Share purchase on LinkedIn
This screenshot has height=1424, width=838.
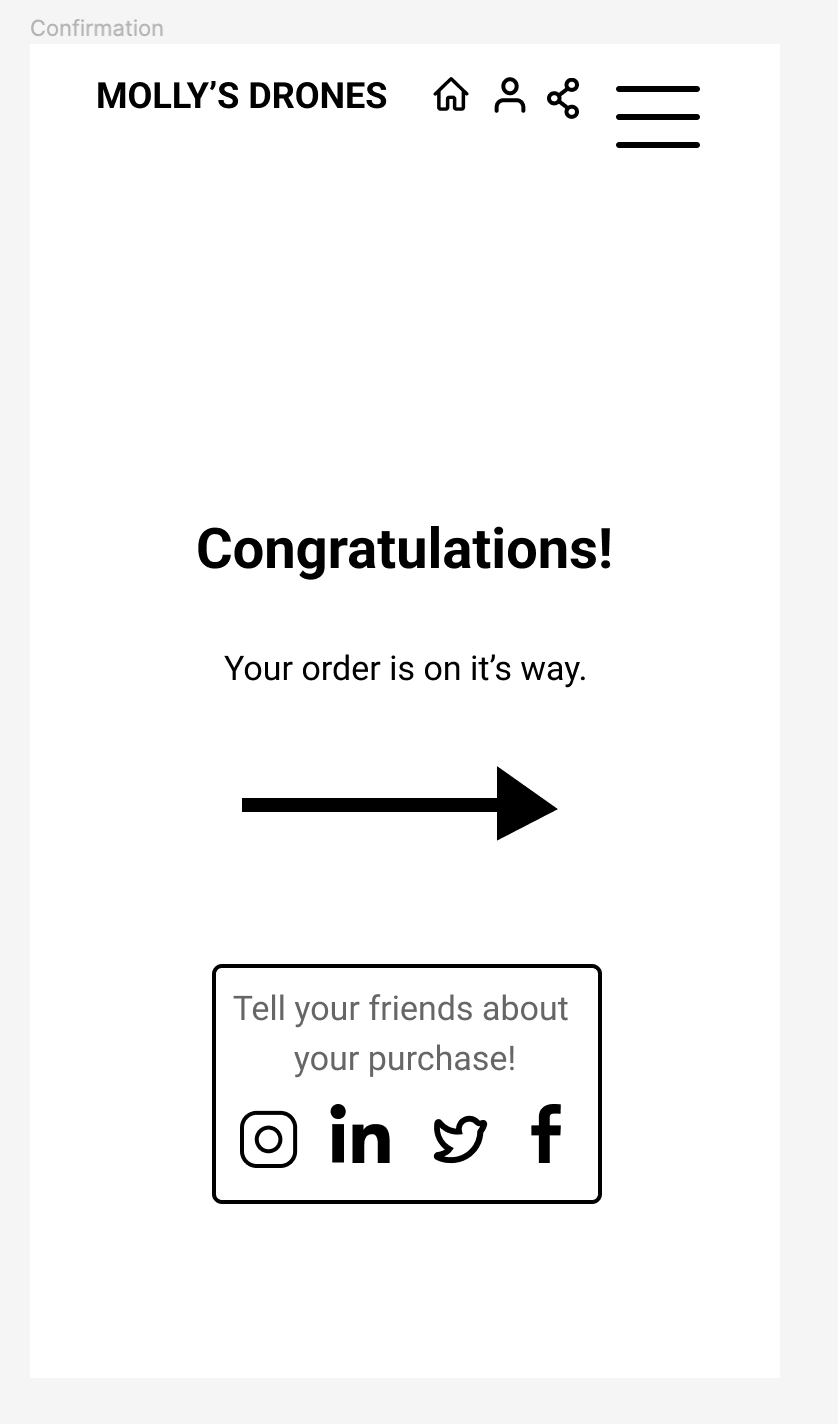[360, 1136]
